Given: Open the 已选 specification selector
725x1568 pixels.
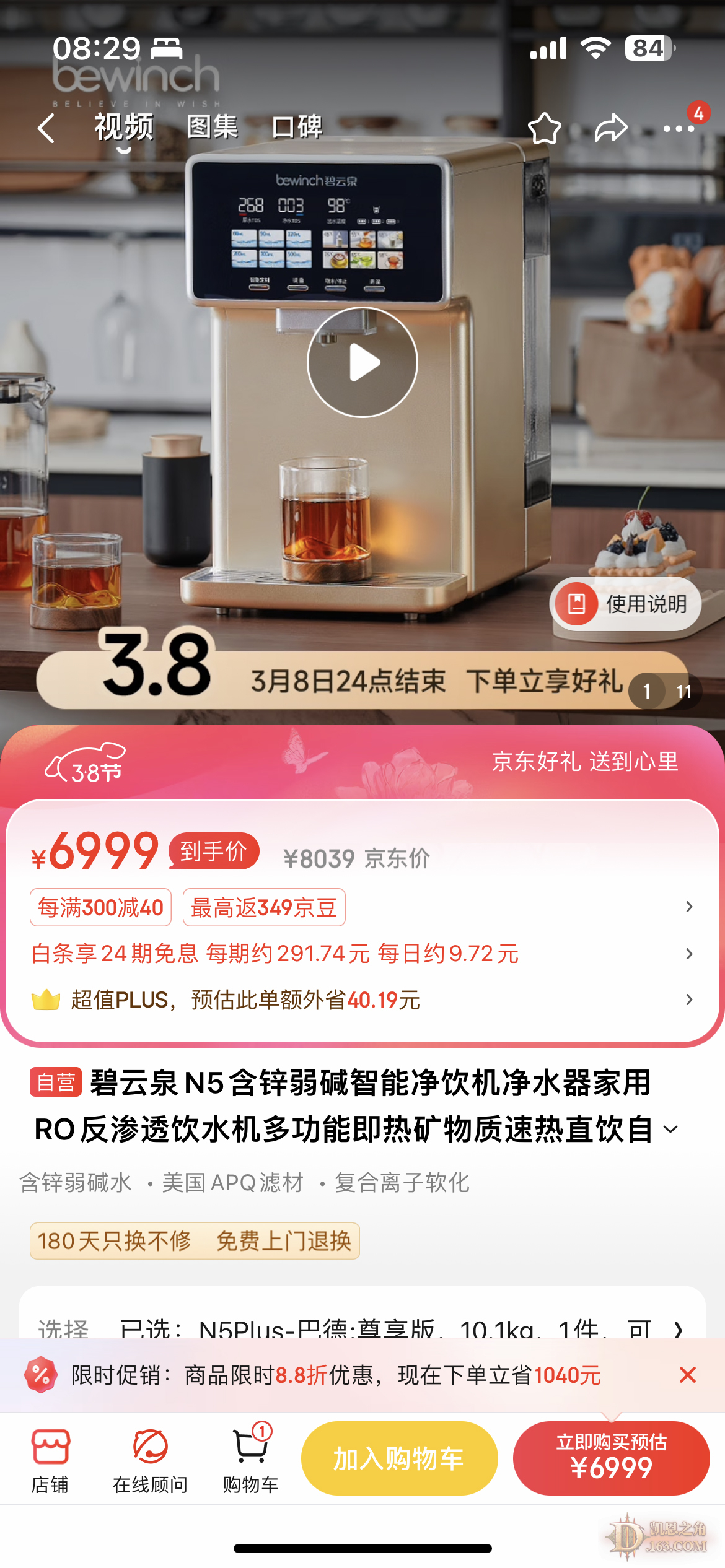Looking at the screenshot, I should coord(397,1328).
